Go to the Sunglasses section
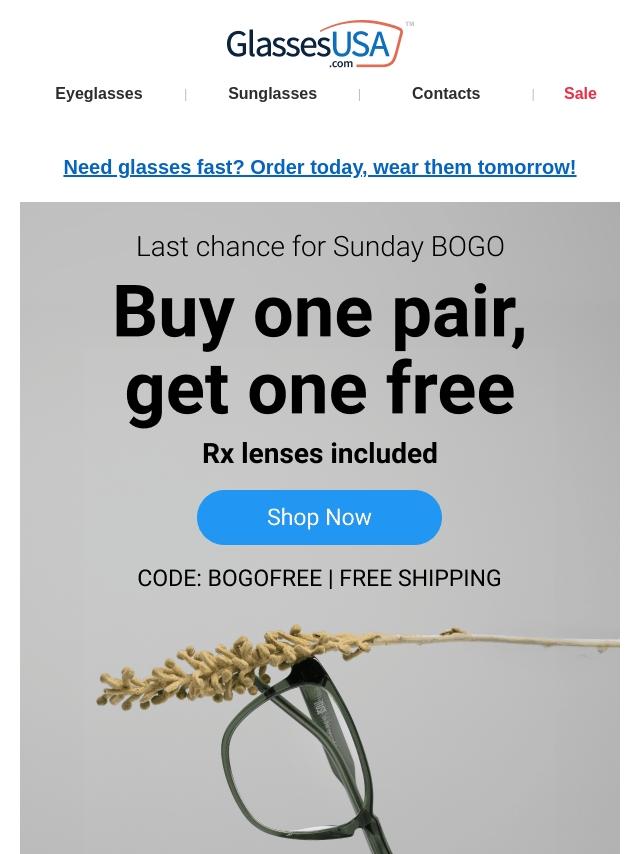640x854 pixels. [x=272, y=94]
